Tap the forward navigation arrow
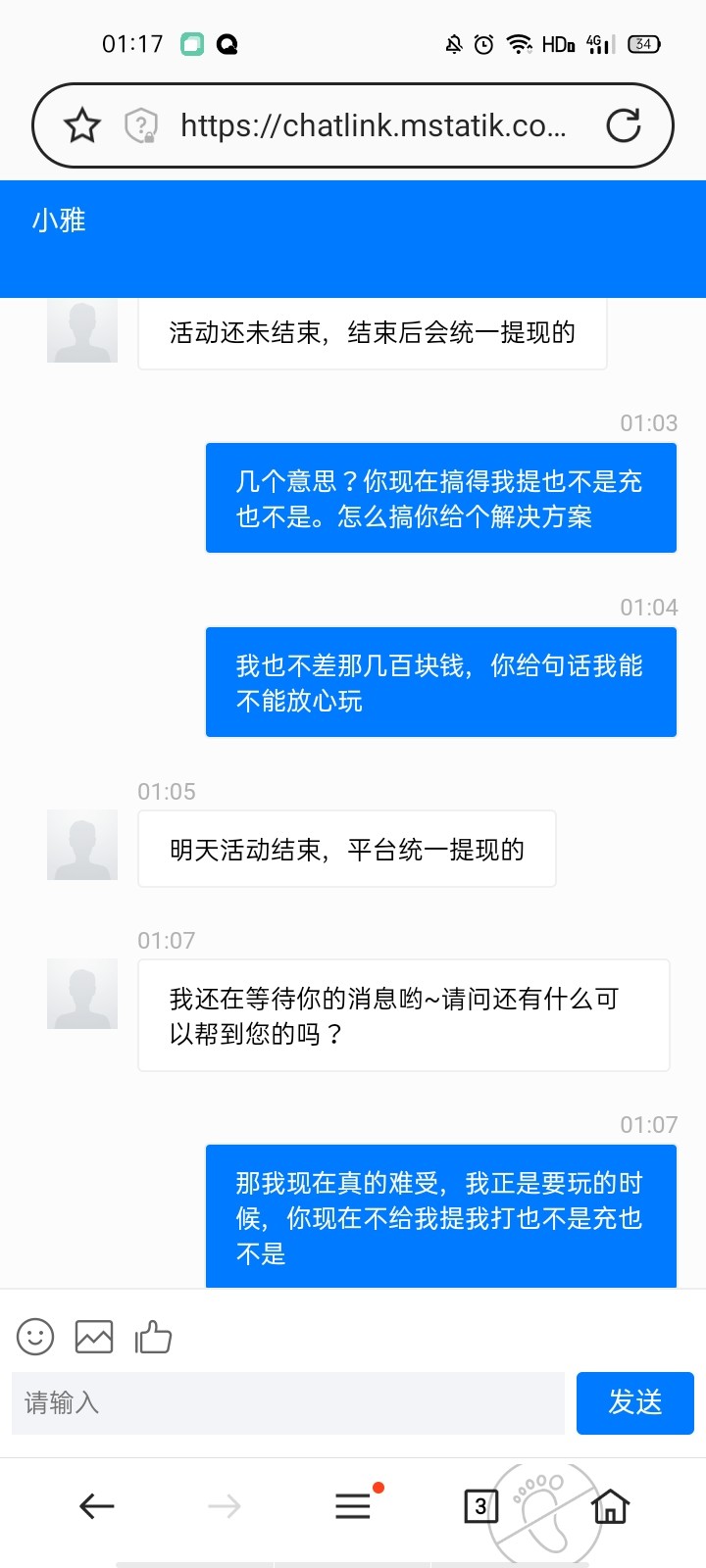Image resolution: width=706 pixels, height=1568 pixels. pyautogui.click(x=224, y=1506)
